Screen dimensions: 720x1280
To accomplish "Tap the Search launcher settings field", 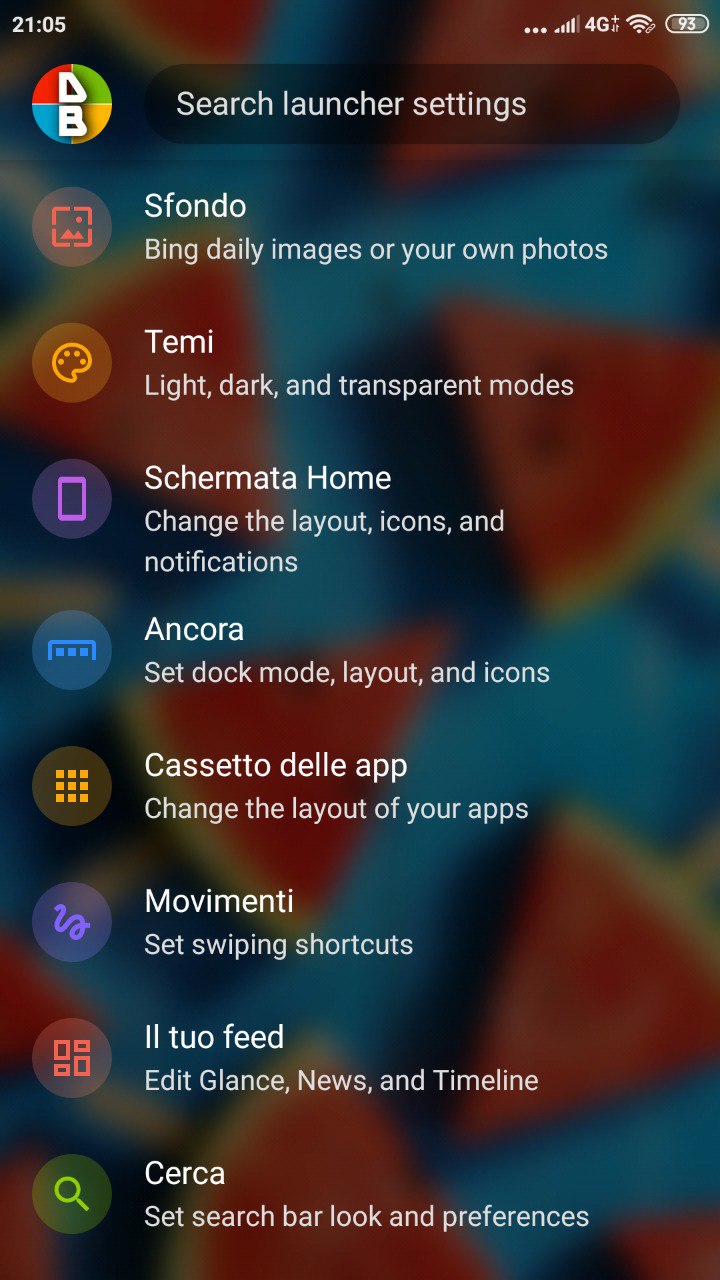I will pyautogui.click(x=412, y=104).
